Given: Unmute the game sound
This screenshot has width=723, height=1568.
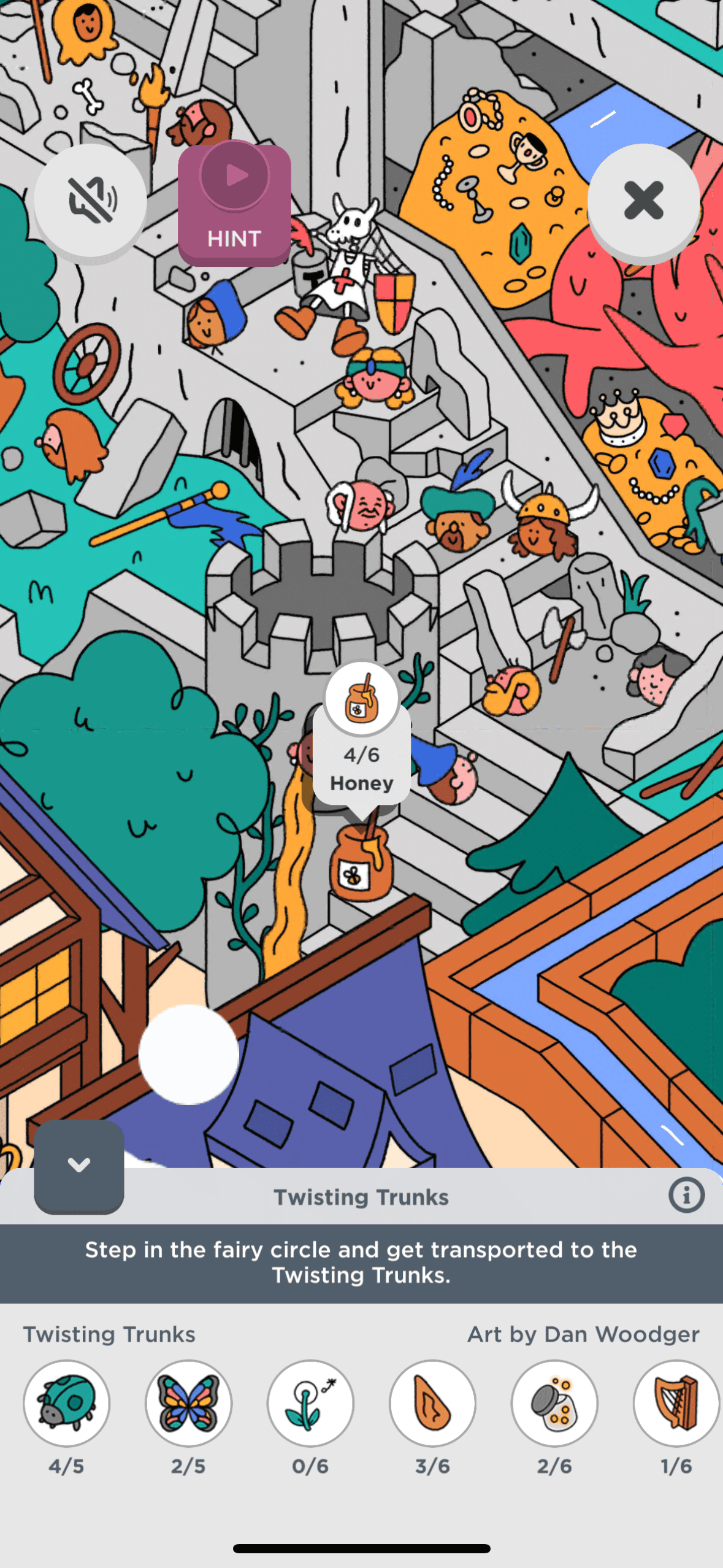Looking at the screenshot, I should (90, 200).
